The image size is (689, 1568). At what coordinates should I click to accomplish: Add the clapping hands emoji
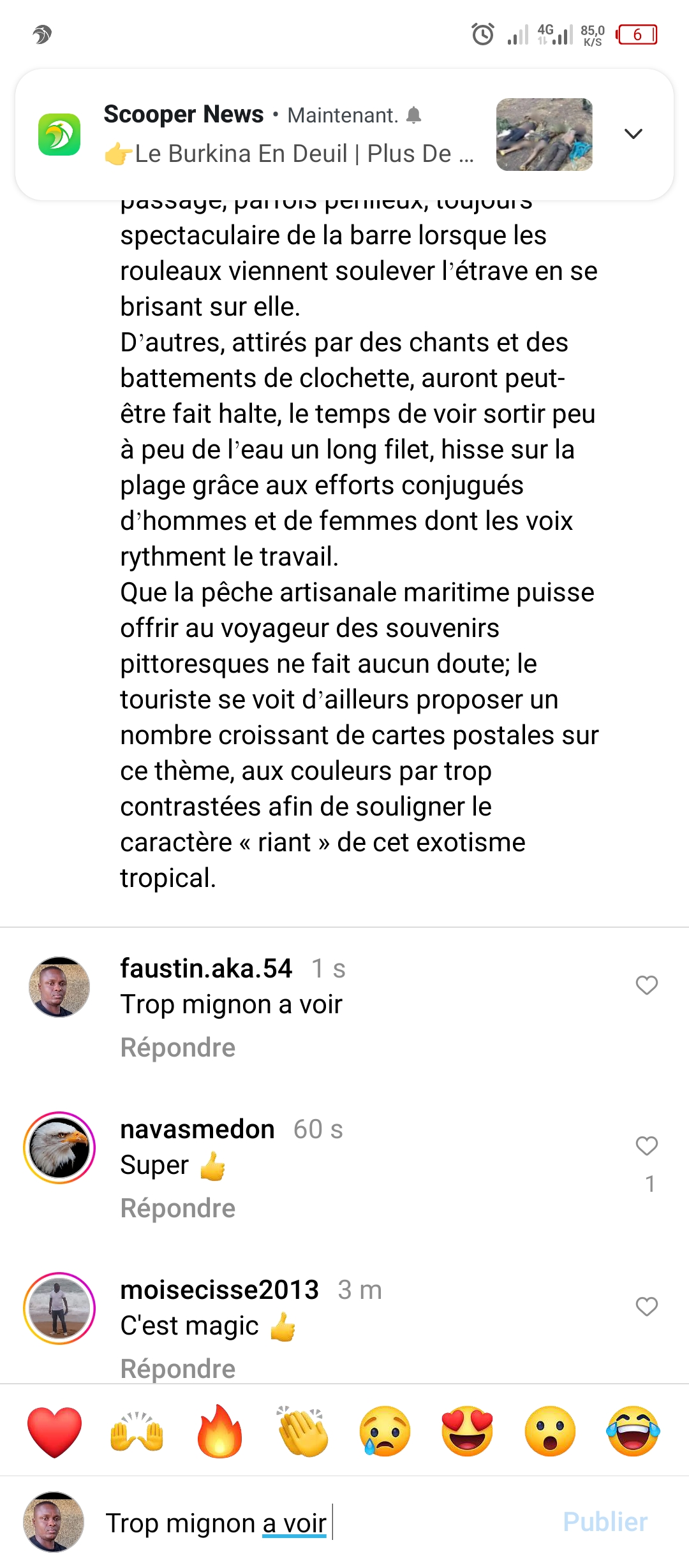click(x=302, y=1432)
